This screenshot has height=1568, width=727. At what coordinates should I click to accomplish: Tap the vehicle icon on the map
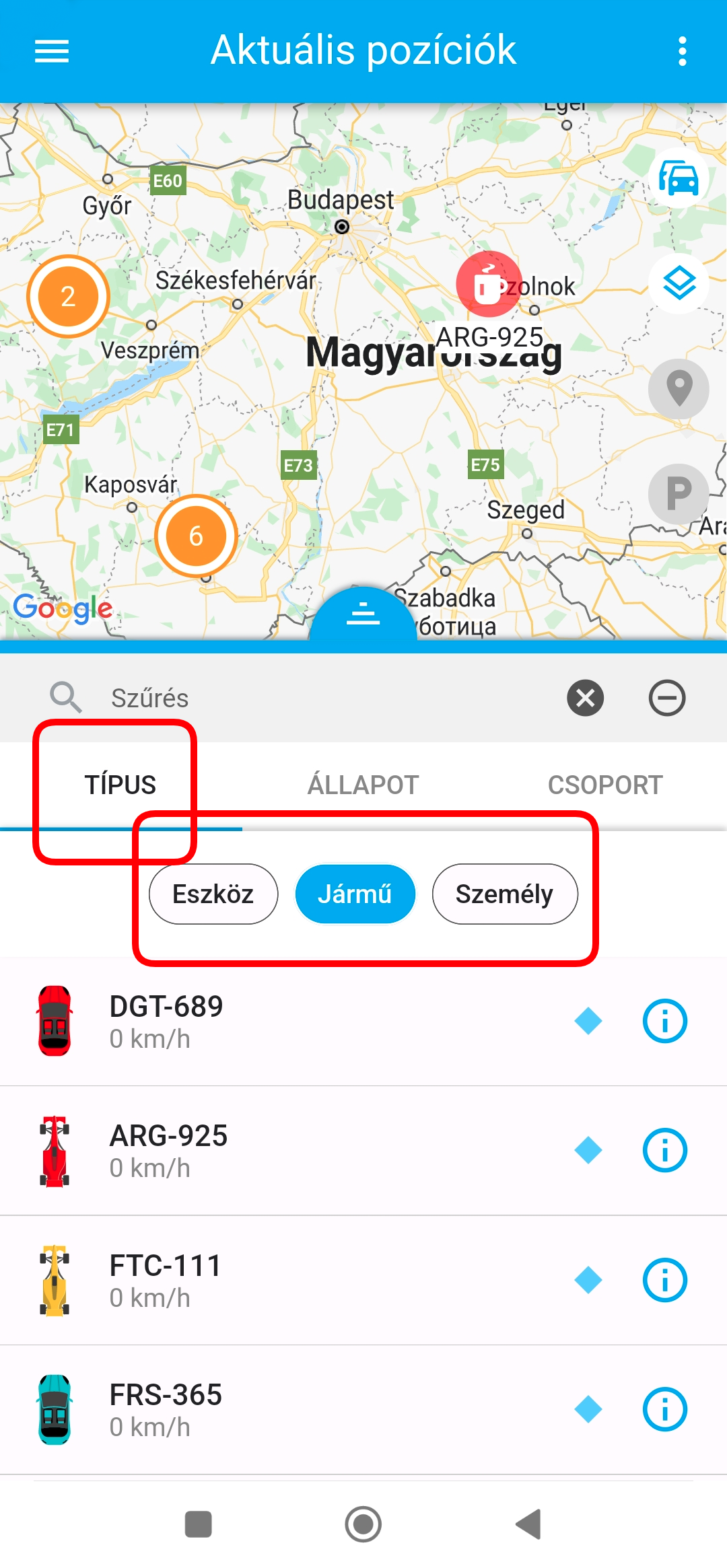(x=679, y=178)
